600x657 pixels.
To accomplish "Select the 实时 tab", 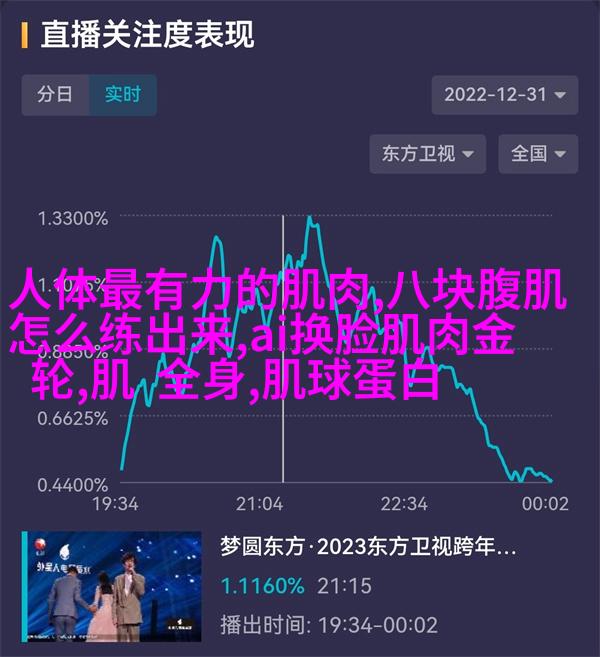I will [x=123, y=96].
